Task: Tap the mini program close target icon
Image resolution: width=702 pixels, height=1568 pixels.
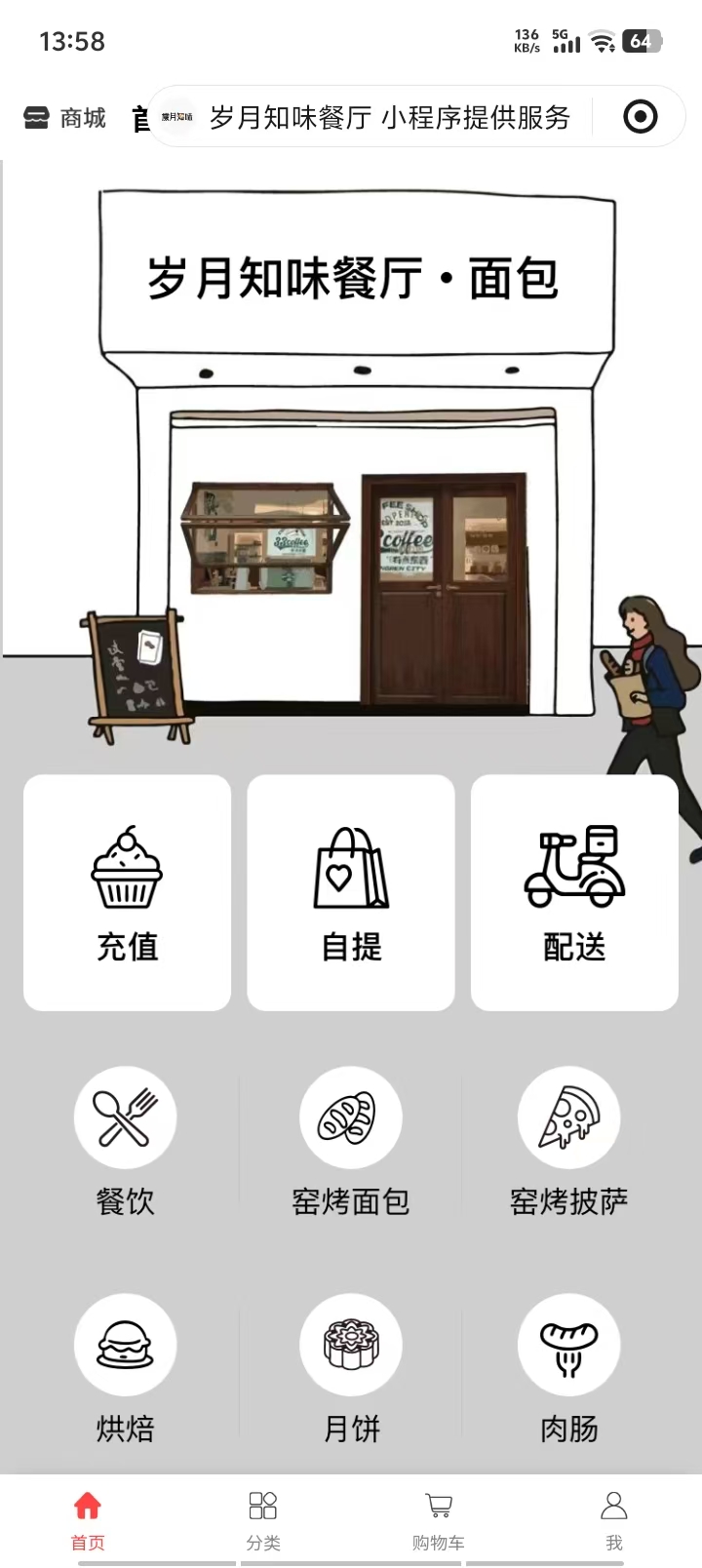Action: coord(640,118)
